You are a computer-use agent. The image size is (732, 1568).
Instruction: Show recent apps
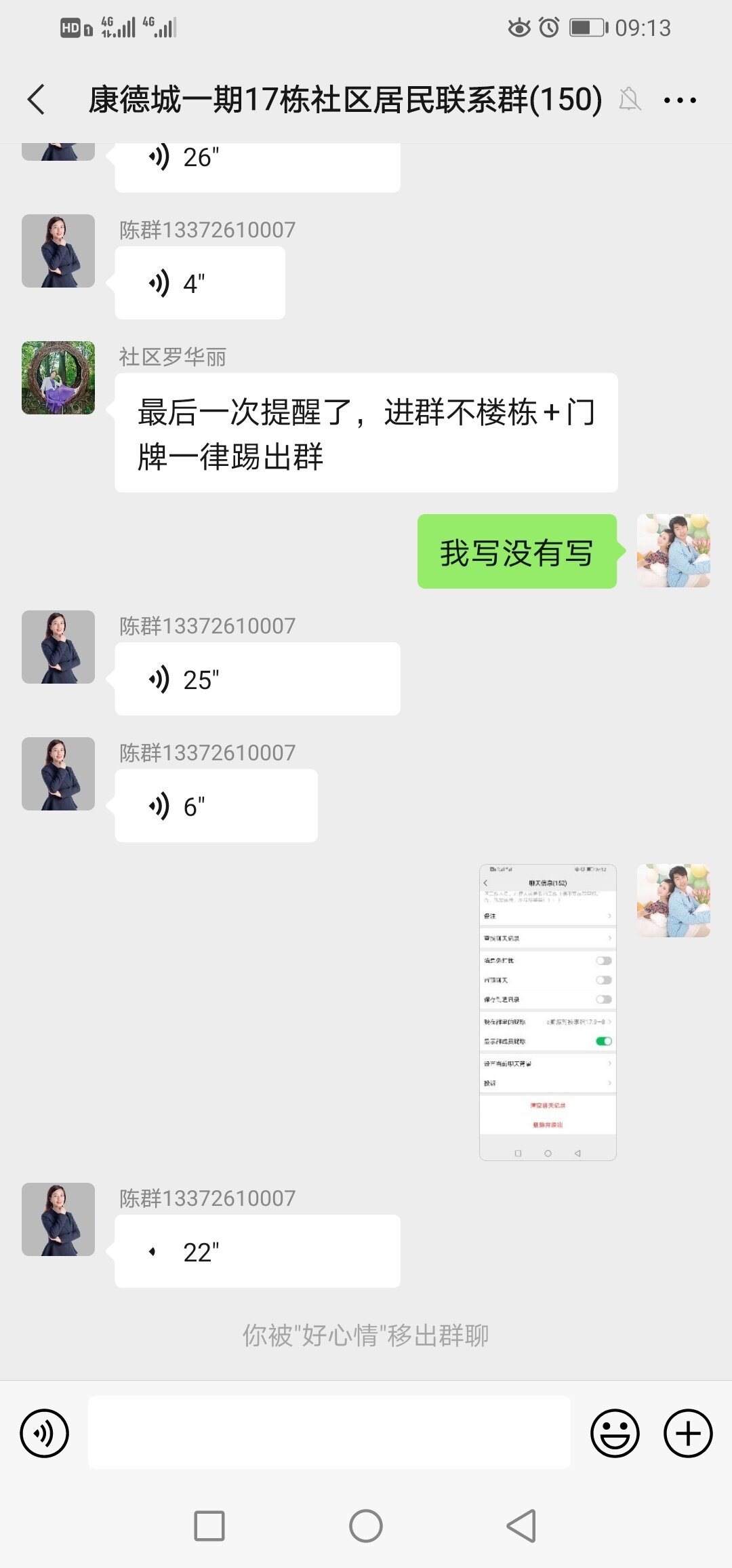209,1526
